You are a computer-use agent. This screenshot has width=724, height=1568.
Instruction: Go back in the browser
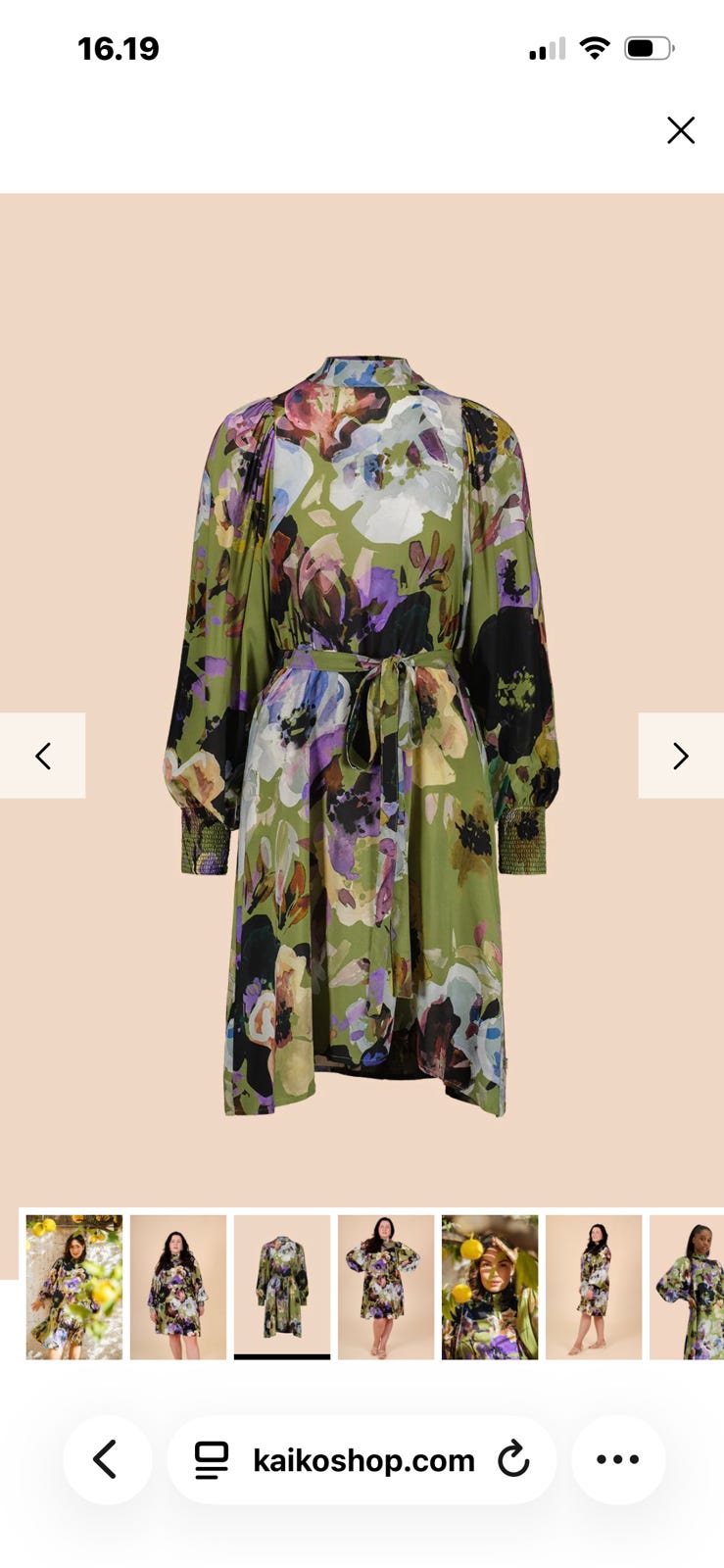(107, 1459)
